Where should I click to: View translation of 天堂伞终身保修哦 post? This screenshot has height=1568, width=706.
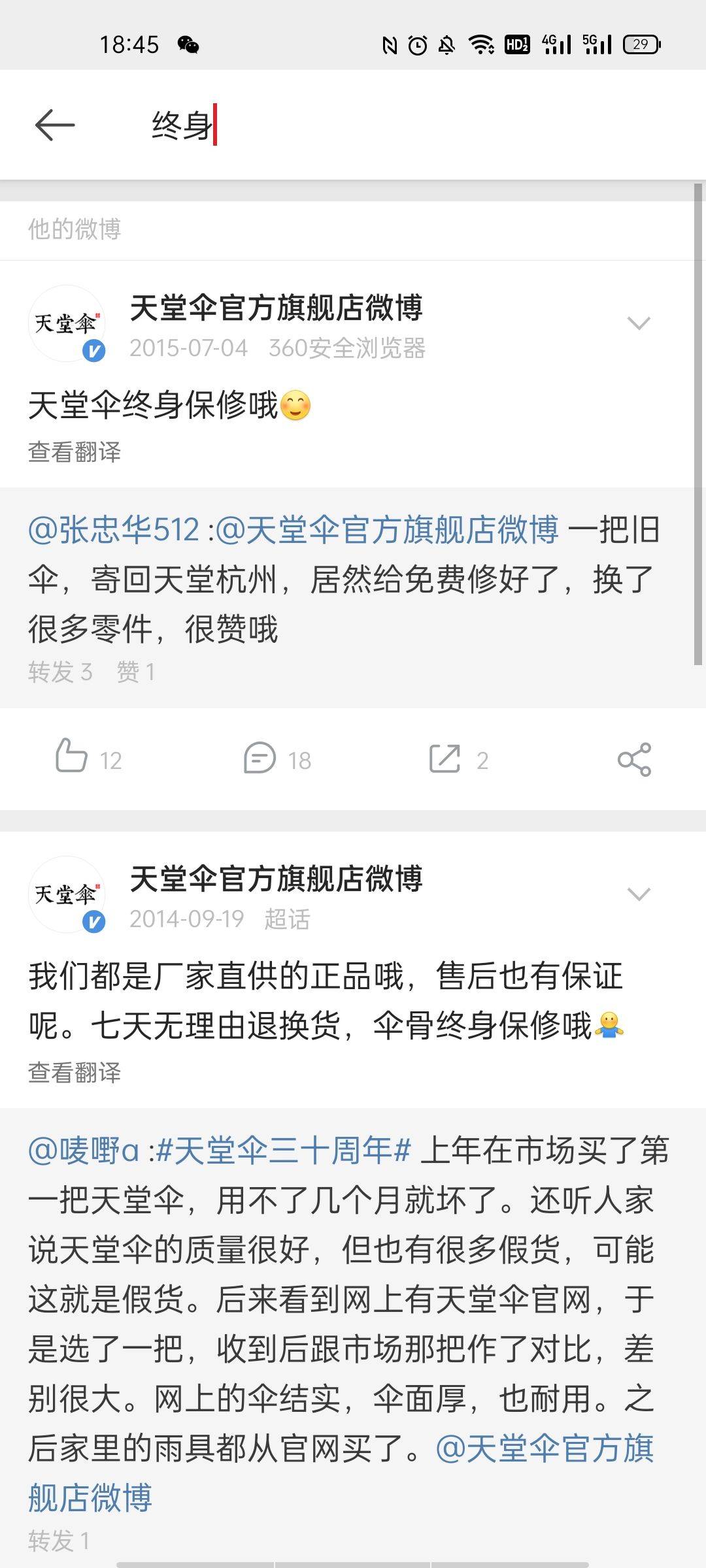point(75,452)
